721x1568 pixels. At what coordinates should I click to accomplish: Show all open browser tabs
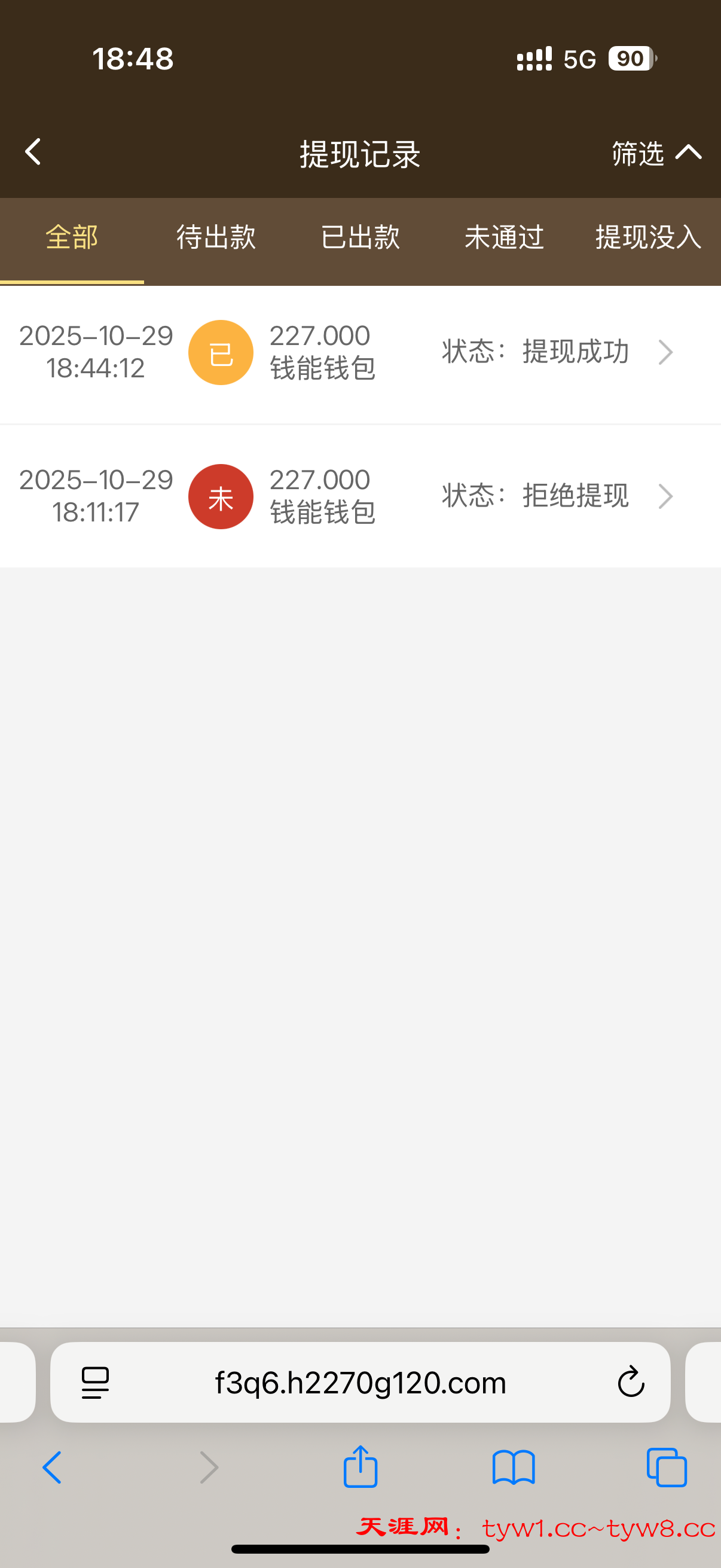tap(667, 1468)
